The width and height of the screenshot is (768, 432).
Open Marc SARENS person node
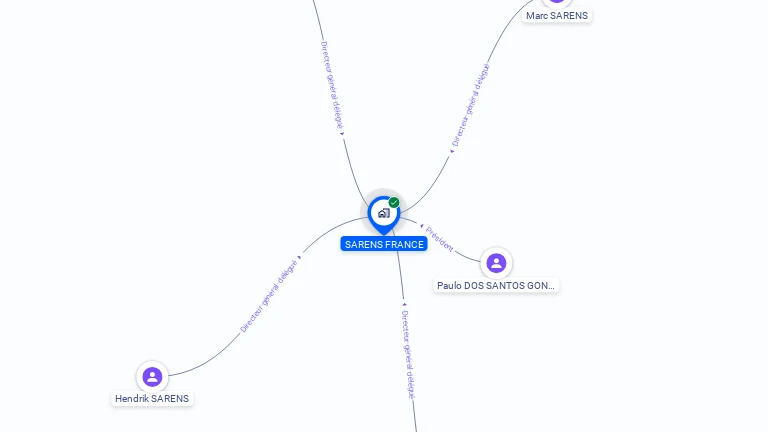557,15
